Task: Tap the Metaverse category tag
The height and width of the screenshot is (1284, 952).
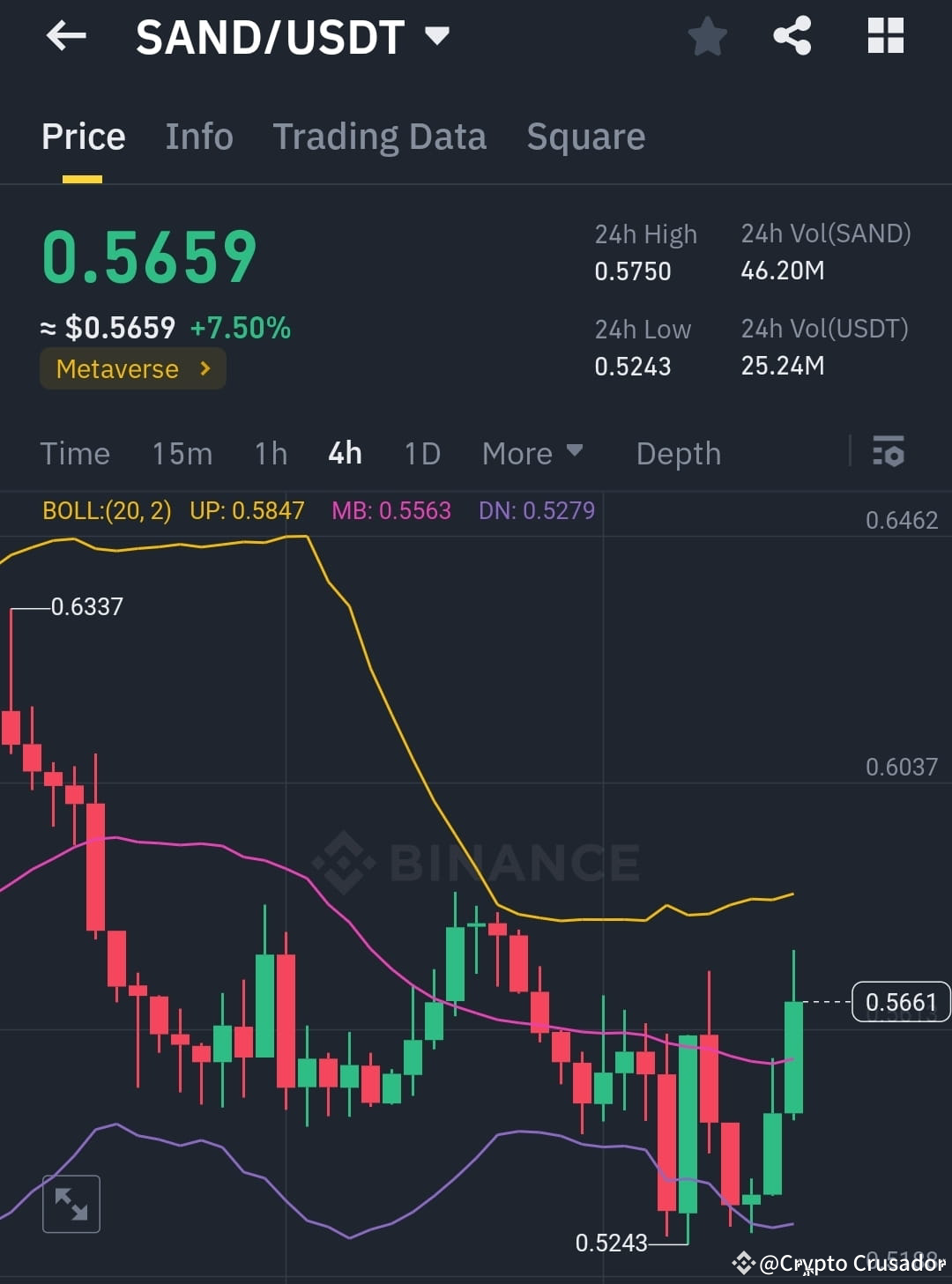Action: 117,368
